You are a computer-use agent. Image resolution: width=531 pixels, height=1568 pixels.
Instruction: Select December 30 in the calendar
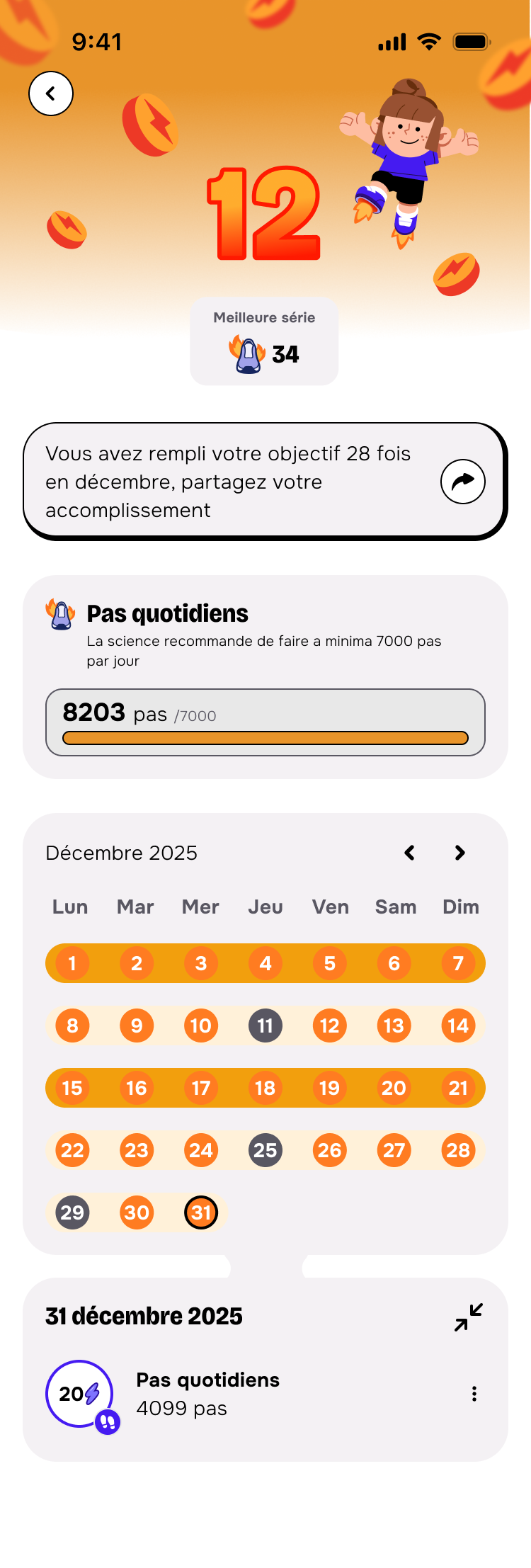pyautogui.click(x=137, y=1212)
